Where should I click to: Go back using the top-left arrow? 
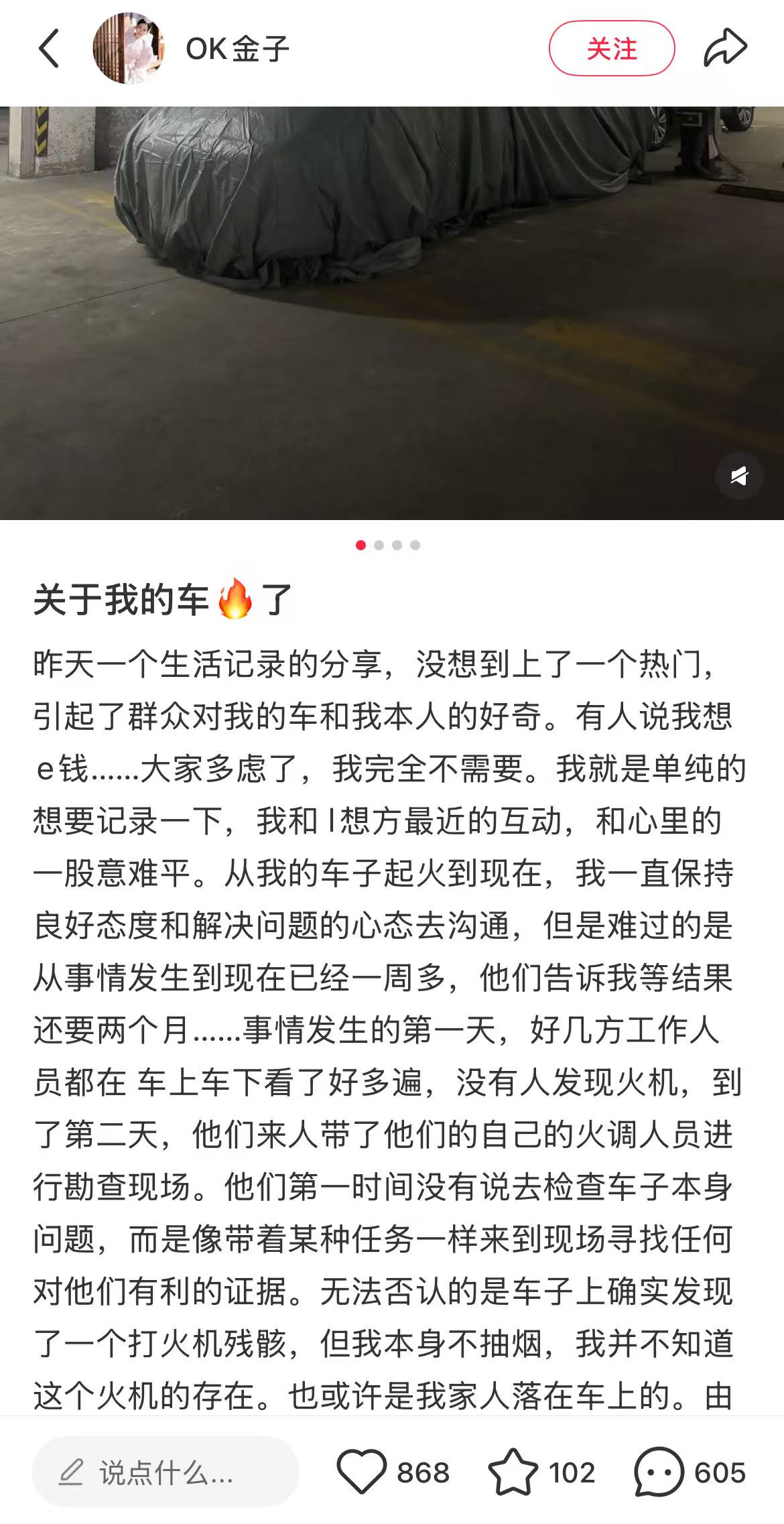49,48
